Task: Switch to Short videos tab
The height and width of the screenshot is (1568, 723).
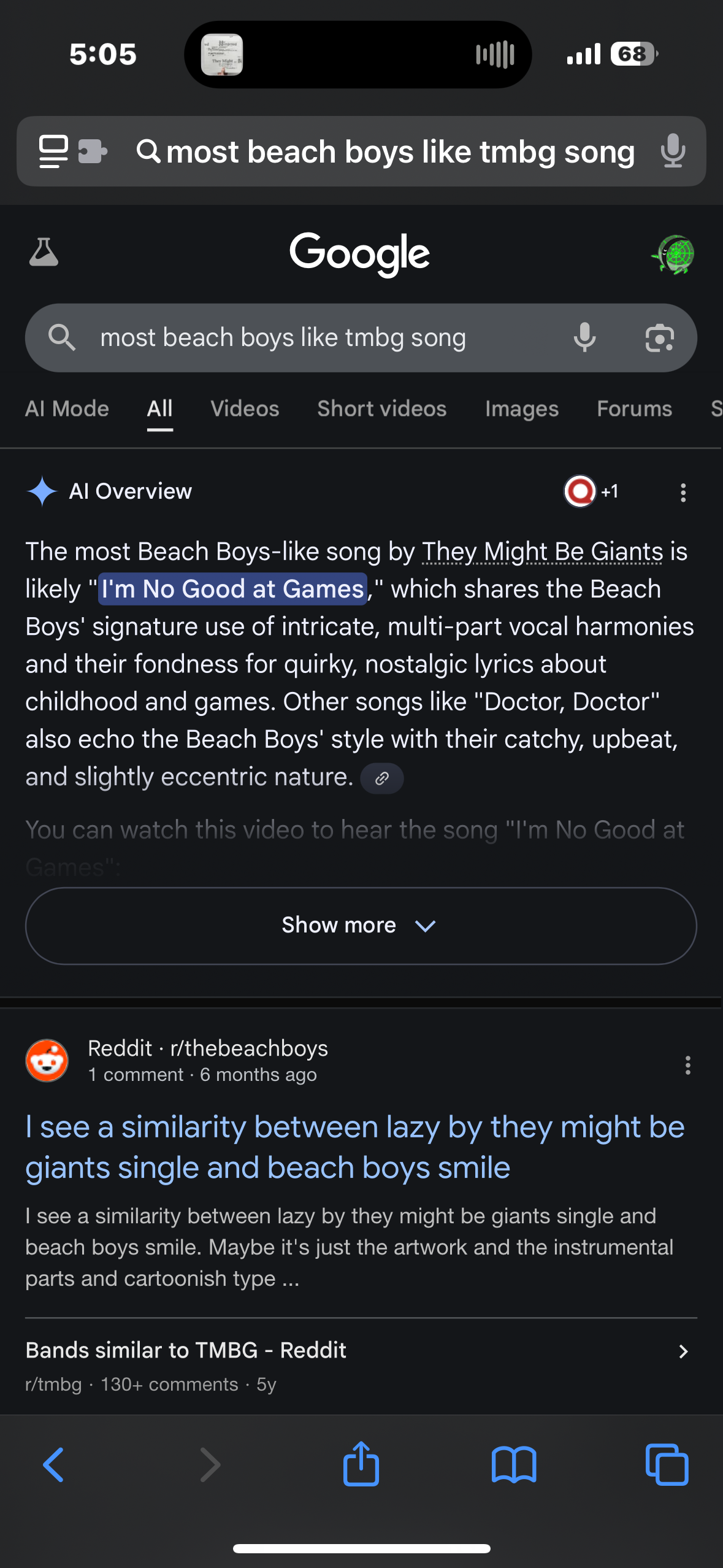Action: [x=381, y=409]
